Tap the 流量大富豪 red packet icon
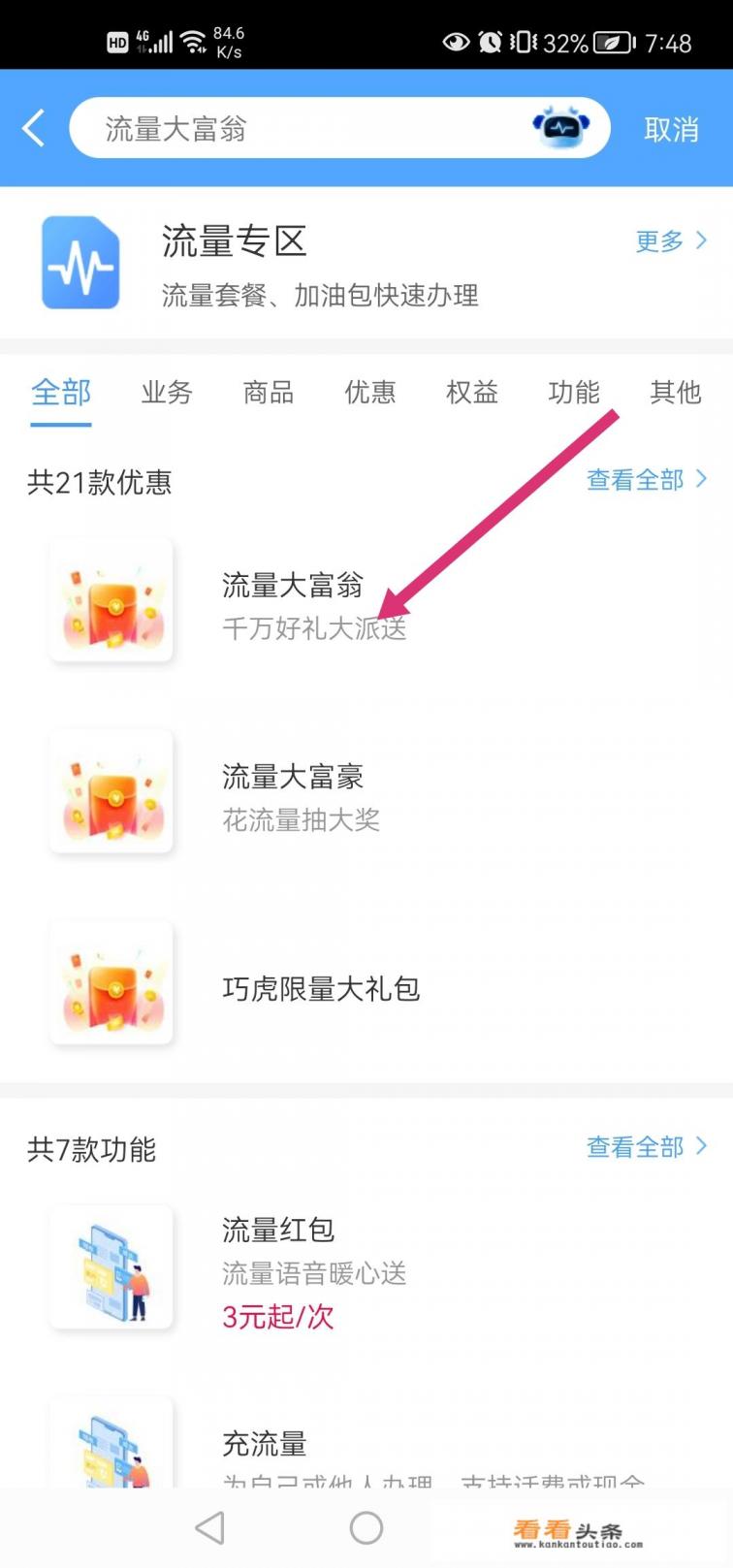 [x=111, y=791]
